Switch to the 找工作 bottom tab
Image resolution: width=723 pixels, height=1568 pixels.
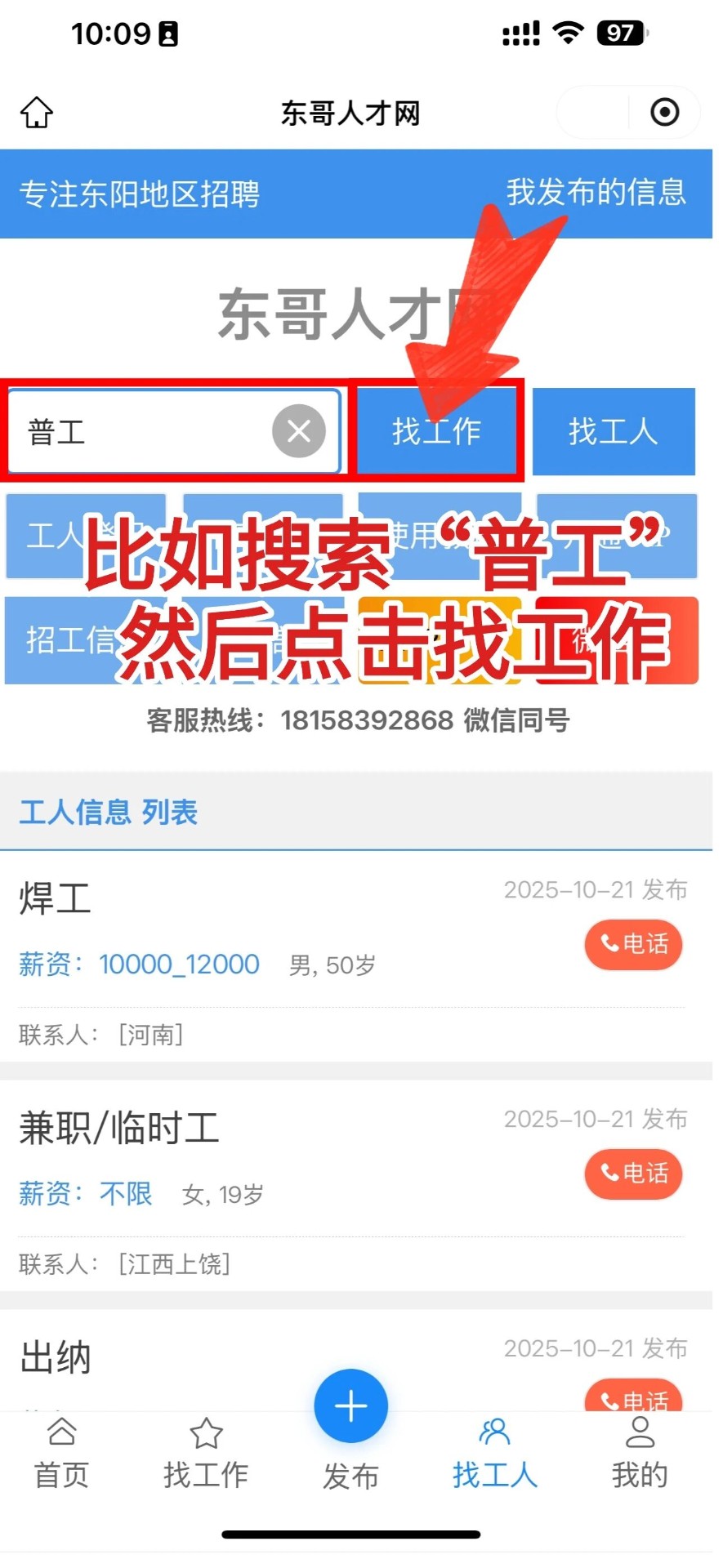coord(206,1454)
